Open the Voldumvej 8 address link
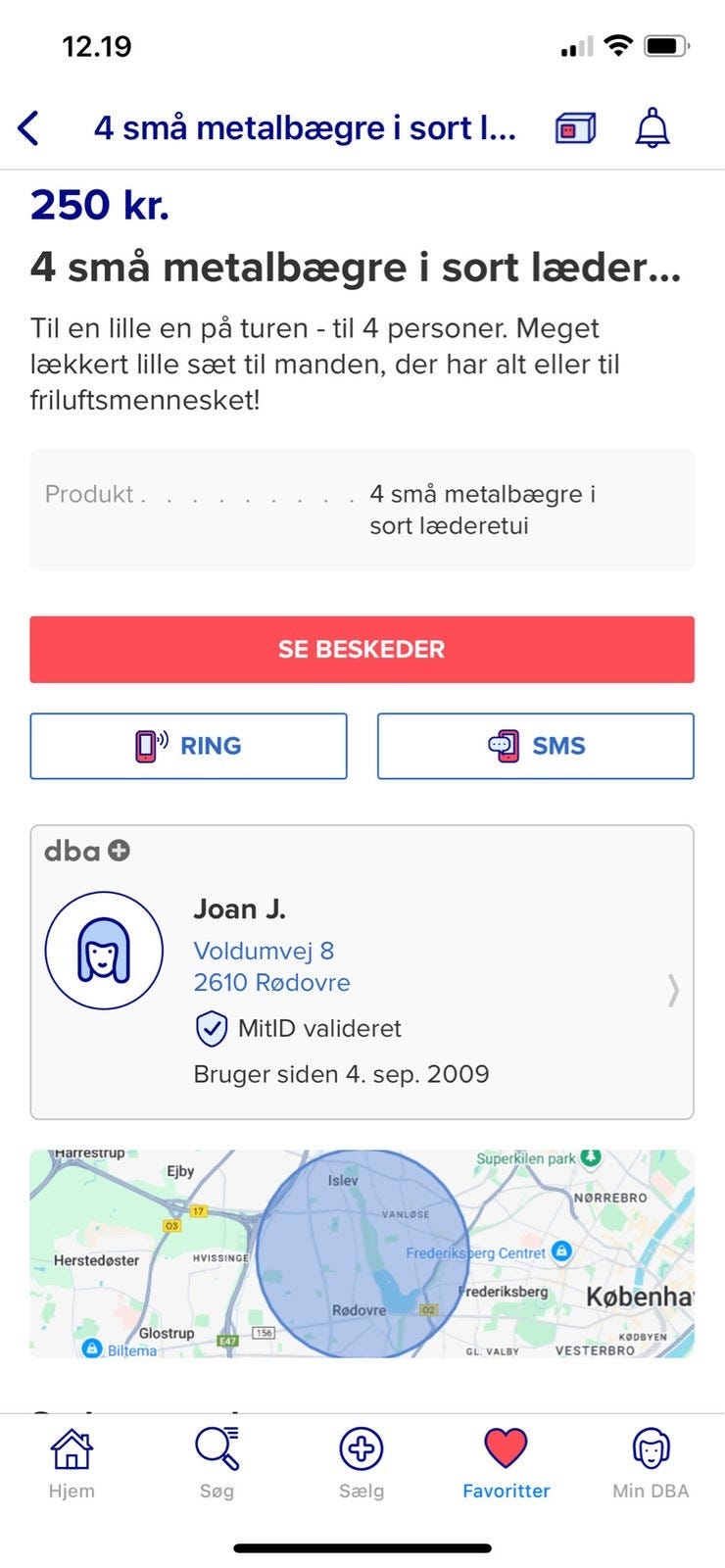This screenshot has height=1568, width=725. point(263,950)
